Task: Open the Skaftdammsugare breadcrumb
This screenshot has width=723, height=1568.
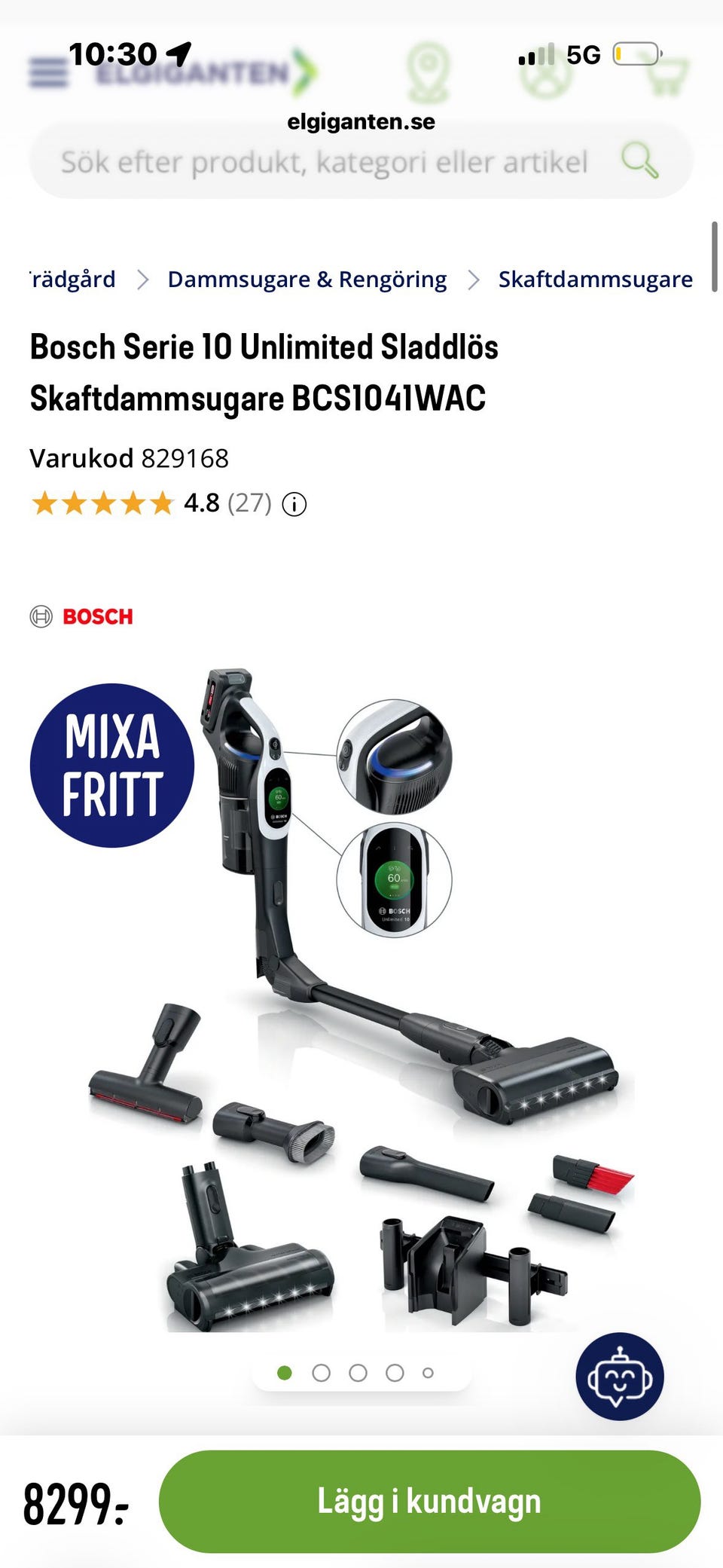Action: click(595, 280)
